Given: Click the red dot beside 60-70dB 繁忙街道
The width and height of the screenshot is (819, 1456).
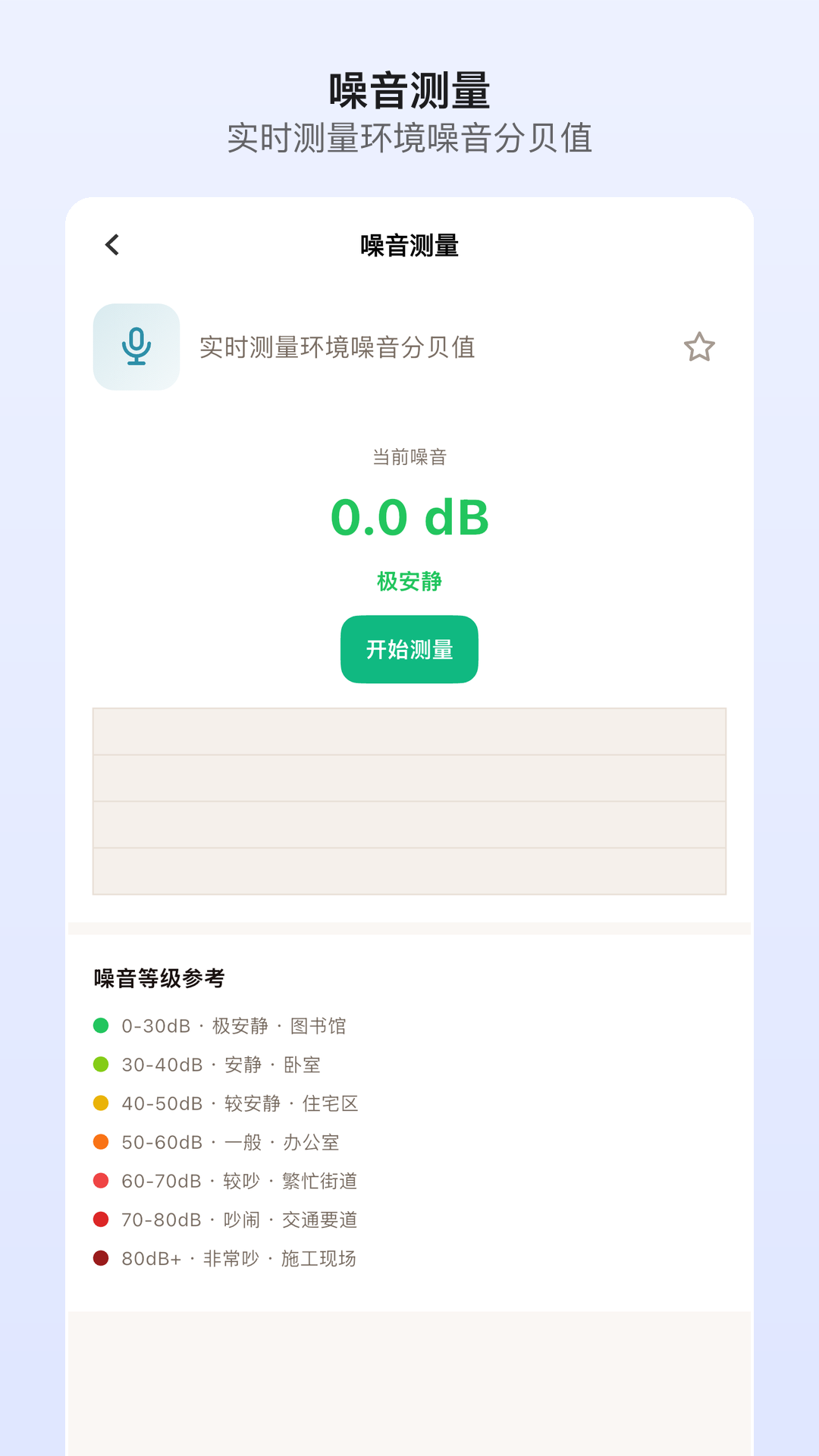Looking at the screenshot, I should pos(99,1181).
